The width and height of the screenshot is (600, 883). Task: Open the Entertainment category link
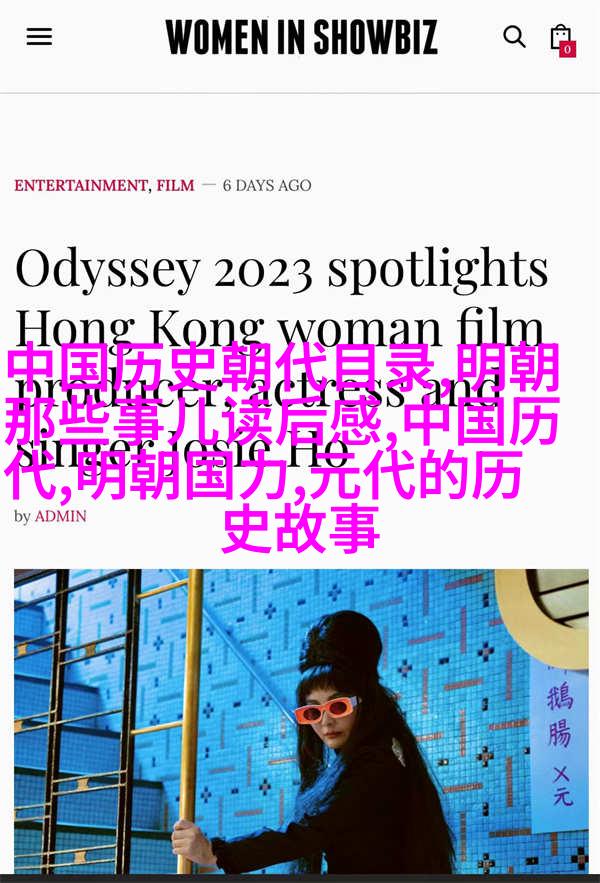[x=81, y=185]
